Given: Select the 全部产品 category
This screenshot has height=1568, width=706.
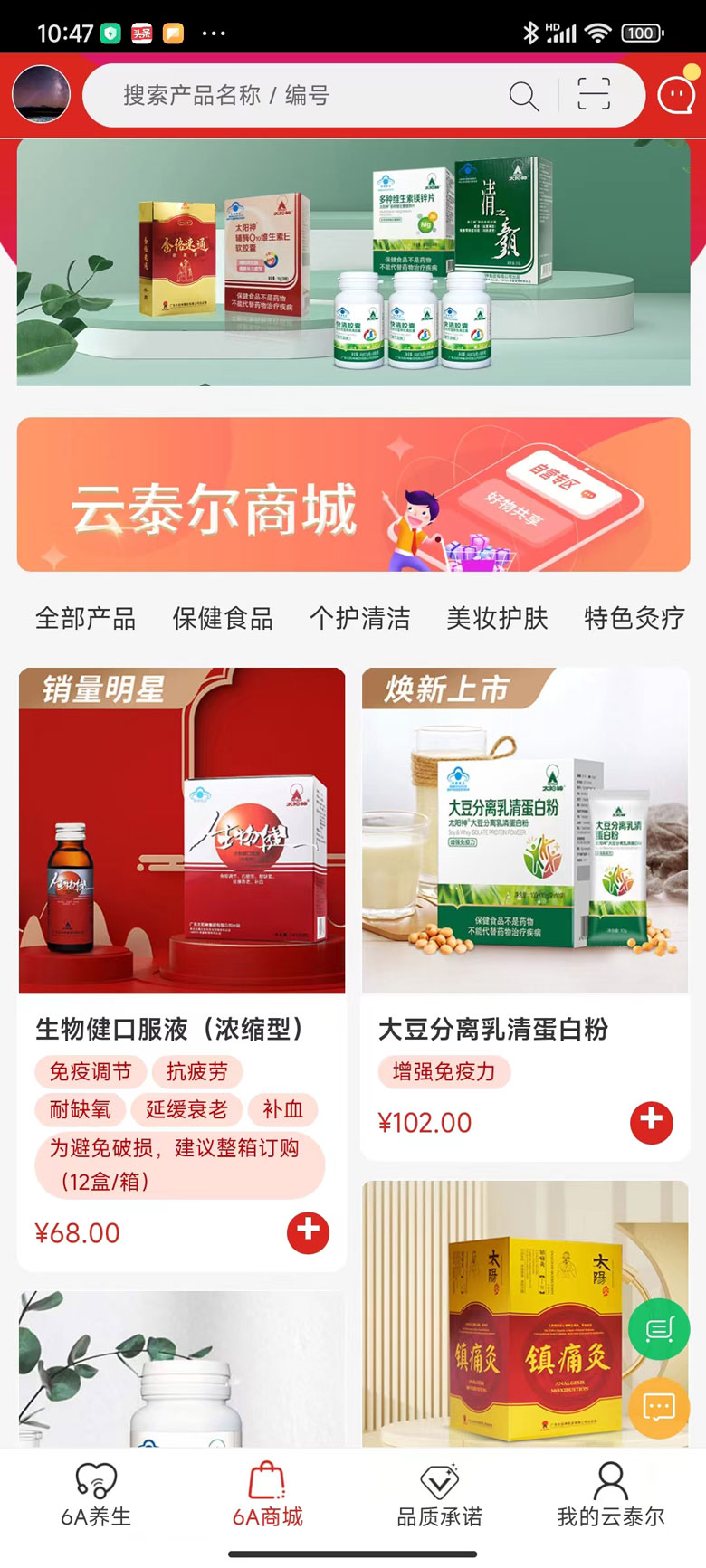Looking at the screenshot, I should point(85,619).
